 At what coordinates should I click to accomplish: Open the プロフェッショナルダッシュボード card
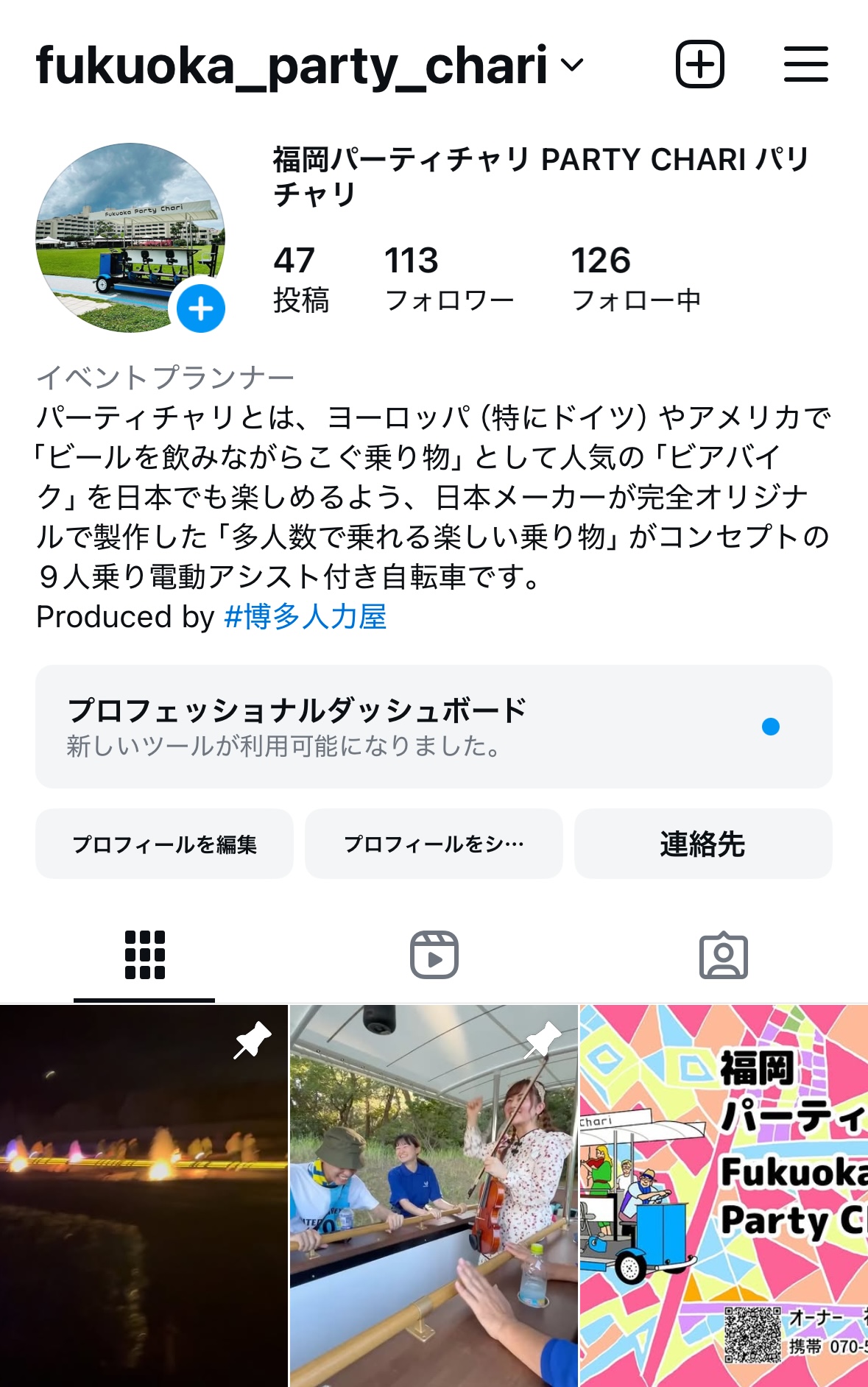point(434,727)
